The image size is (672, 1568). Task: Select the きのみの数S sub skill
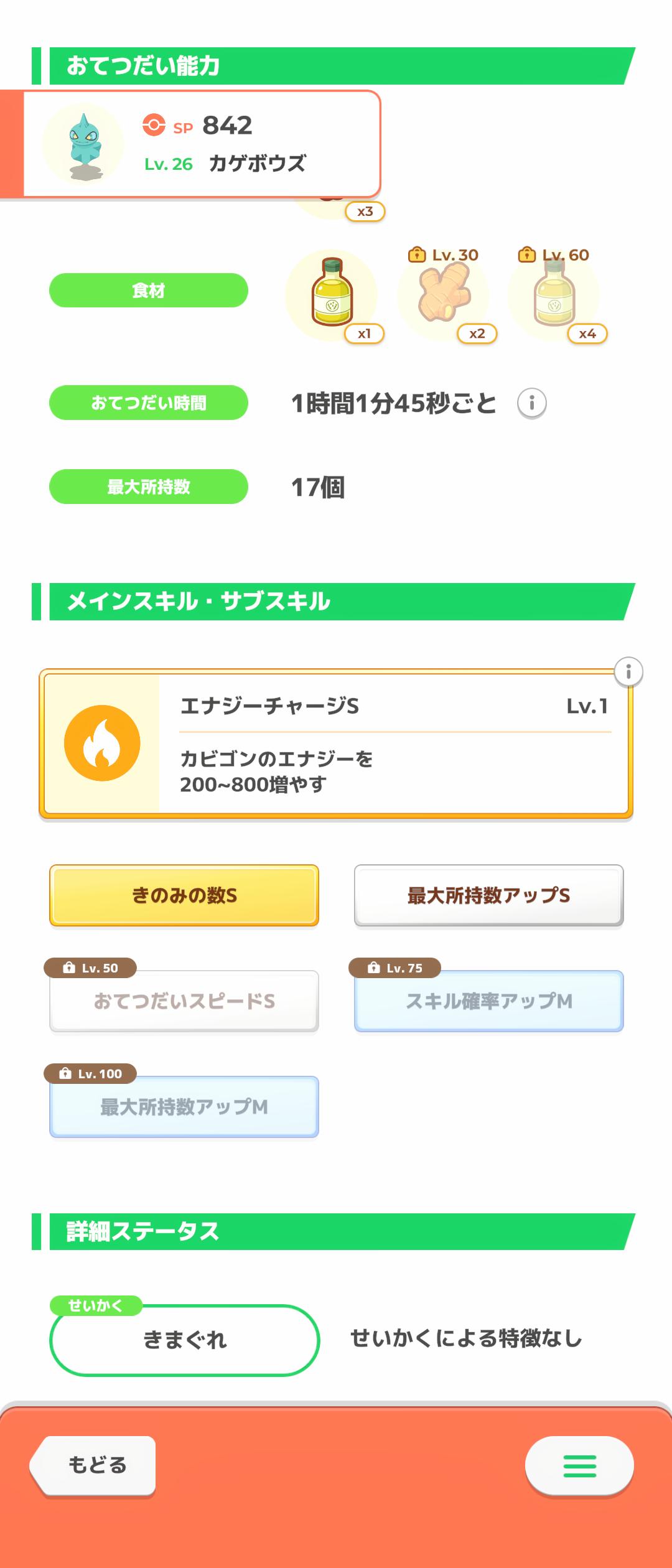click(184, 895)
